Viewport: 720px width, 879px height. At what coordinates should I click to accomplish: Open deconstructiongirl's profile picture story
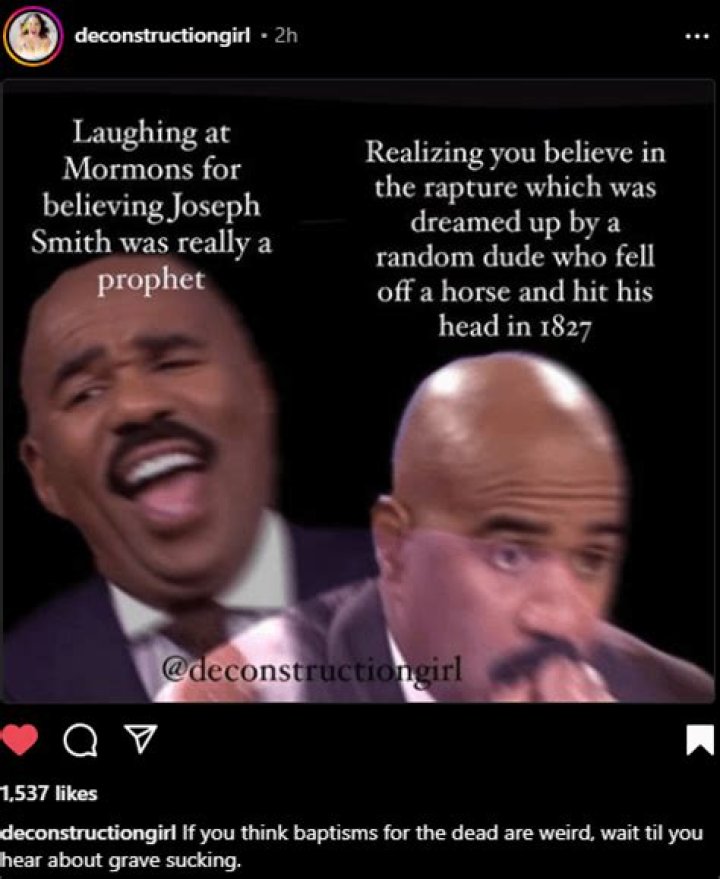click(31, 37)
